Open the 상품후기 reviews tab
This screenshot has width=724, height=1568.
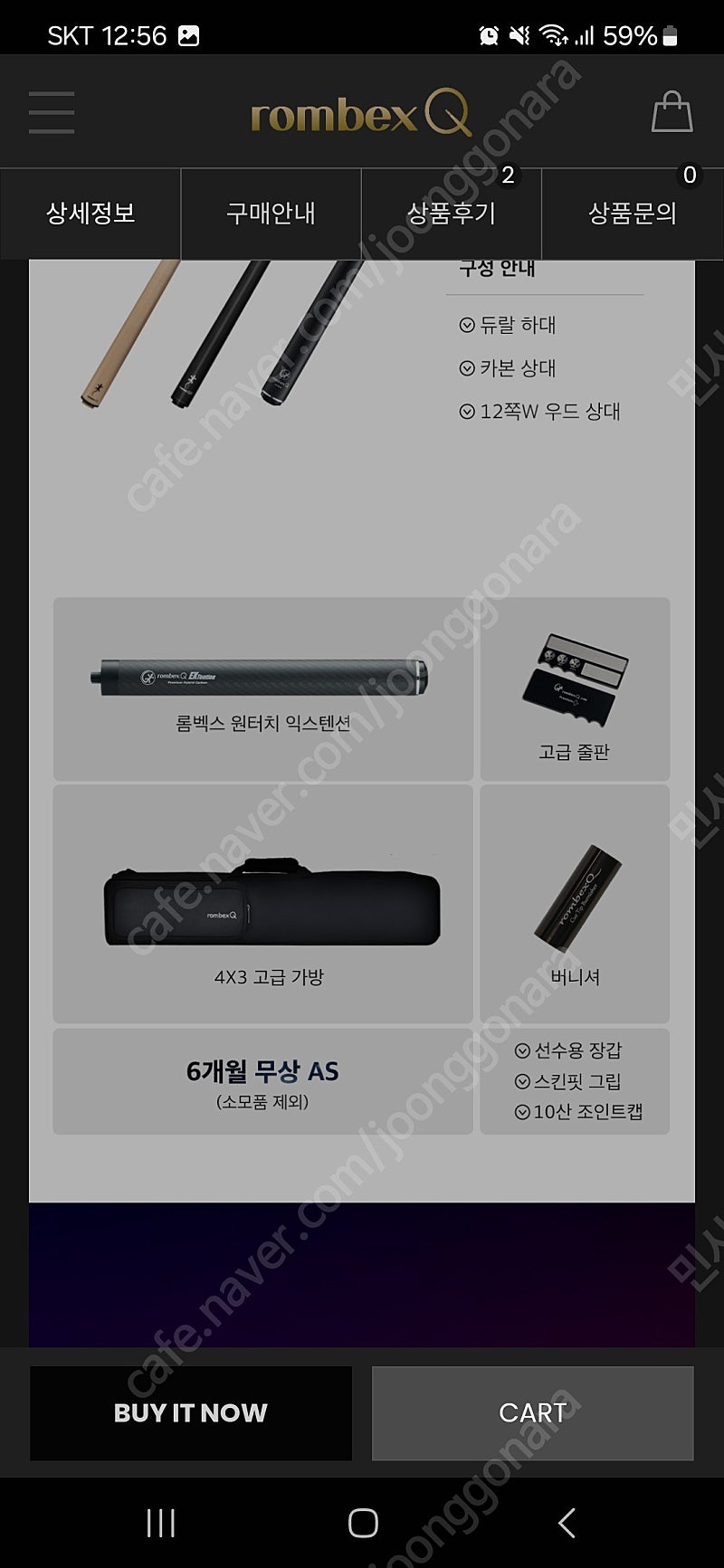click(452, 214)
